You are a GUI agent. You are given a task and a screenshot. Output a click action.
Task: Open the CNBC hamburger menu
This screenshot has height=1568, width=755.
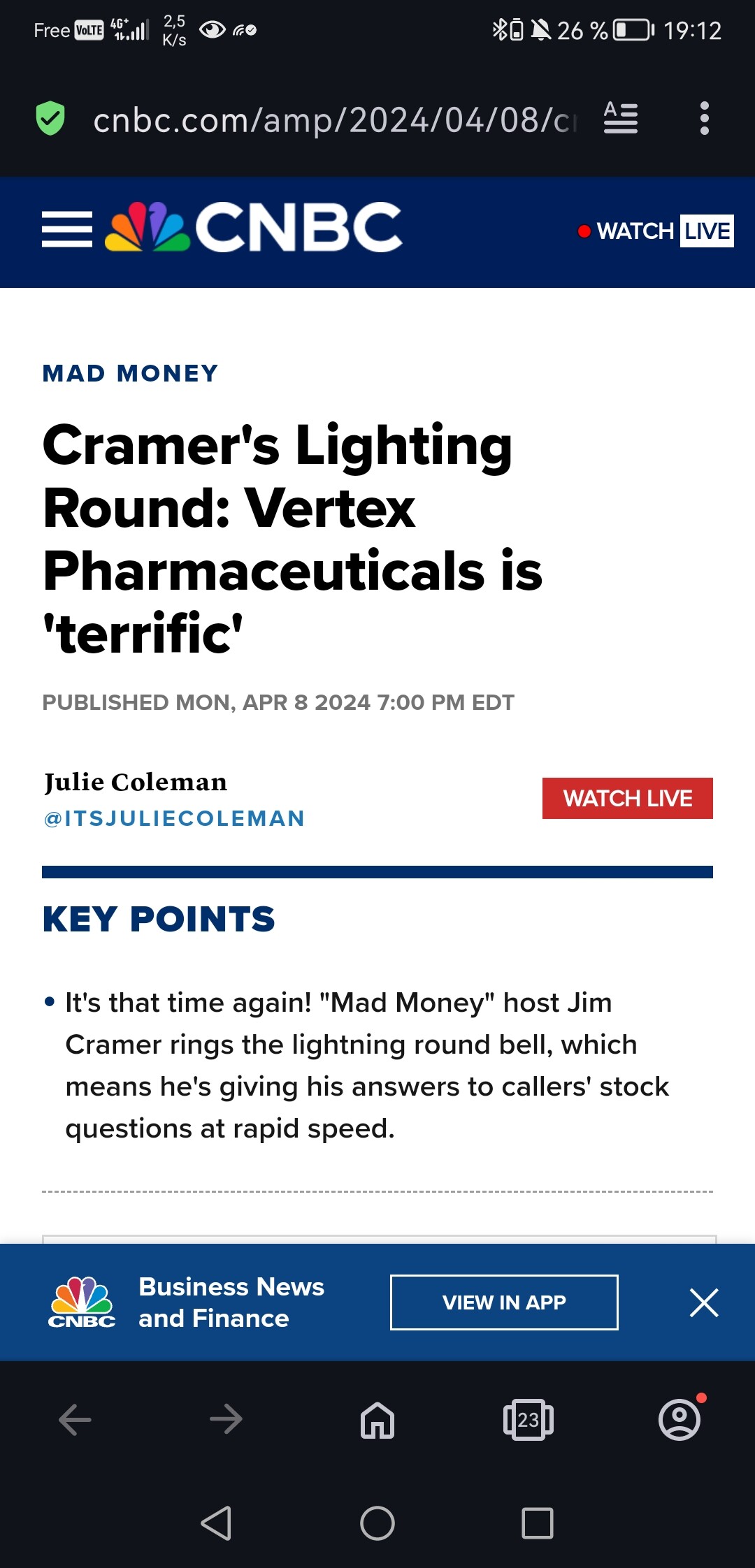pos(67,229)
